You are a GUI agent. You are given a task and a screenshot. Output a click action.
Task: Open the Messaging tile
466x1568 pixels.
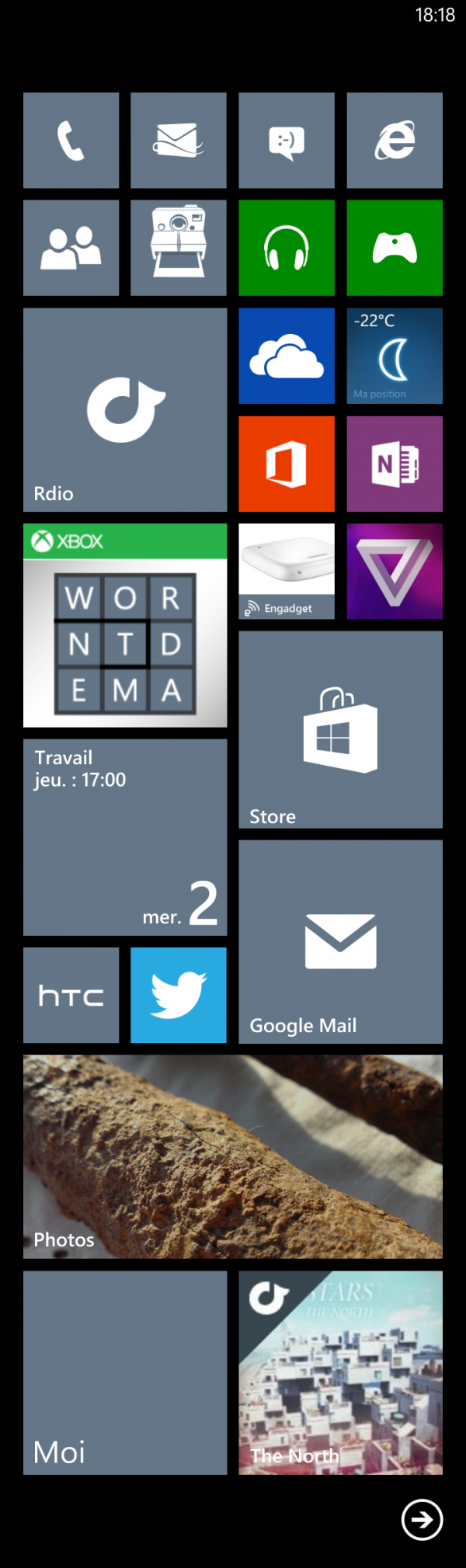pyautogui.click(x=287, y=141)
